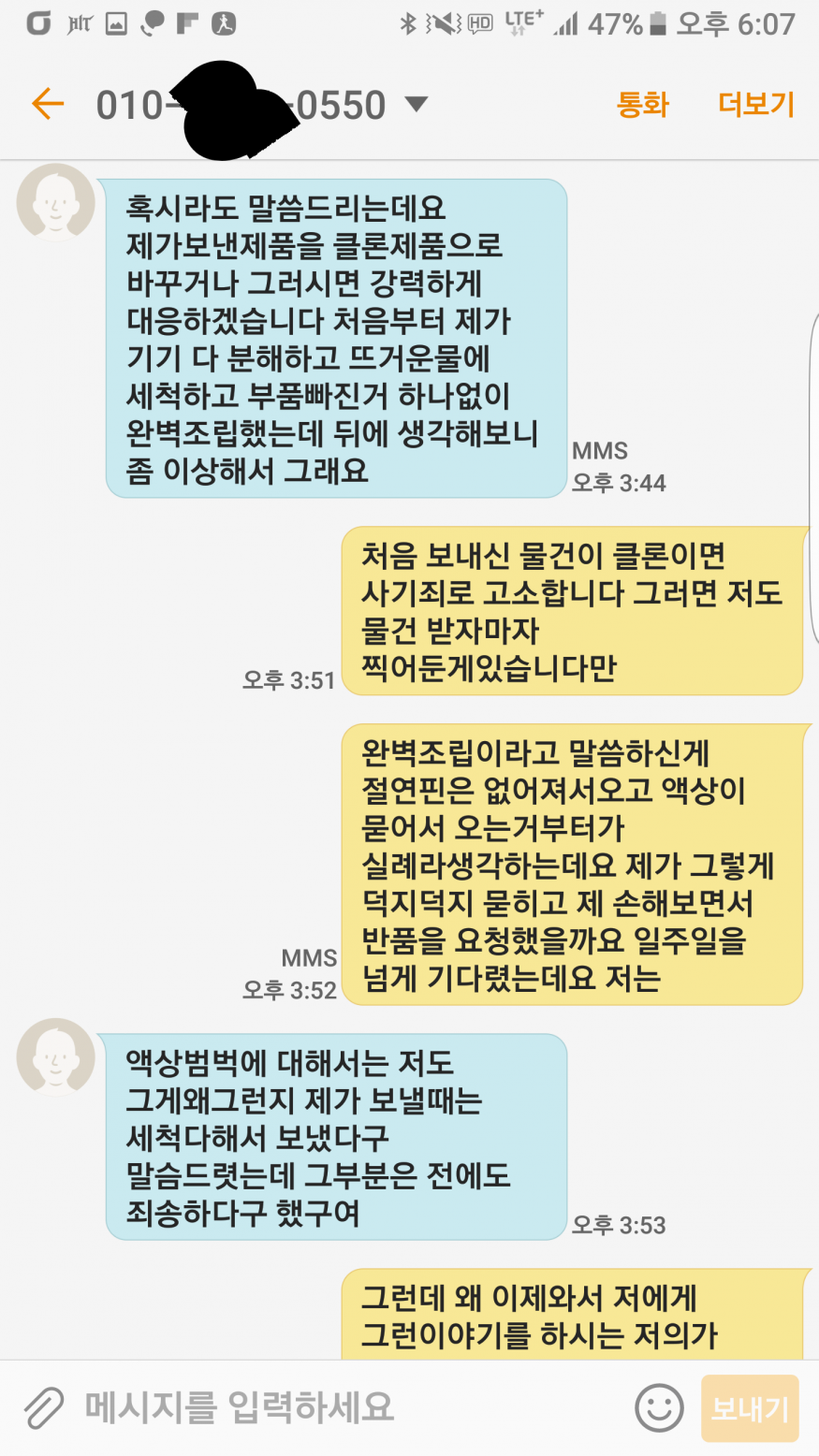Go back with the orange arrow

(x=48, y=104)
